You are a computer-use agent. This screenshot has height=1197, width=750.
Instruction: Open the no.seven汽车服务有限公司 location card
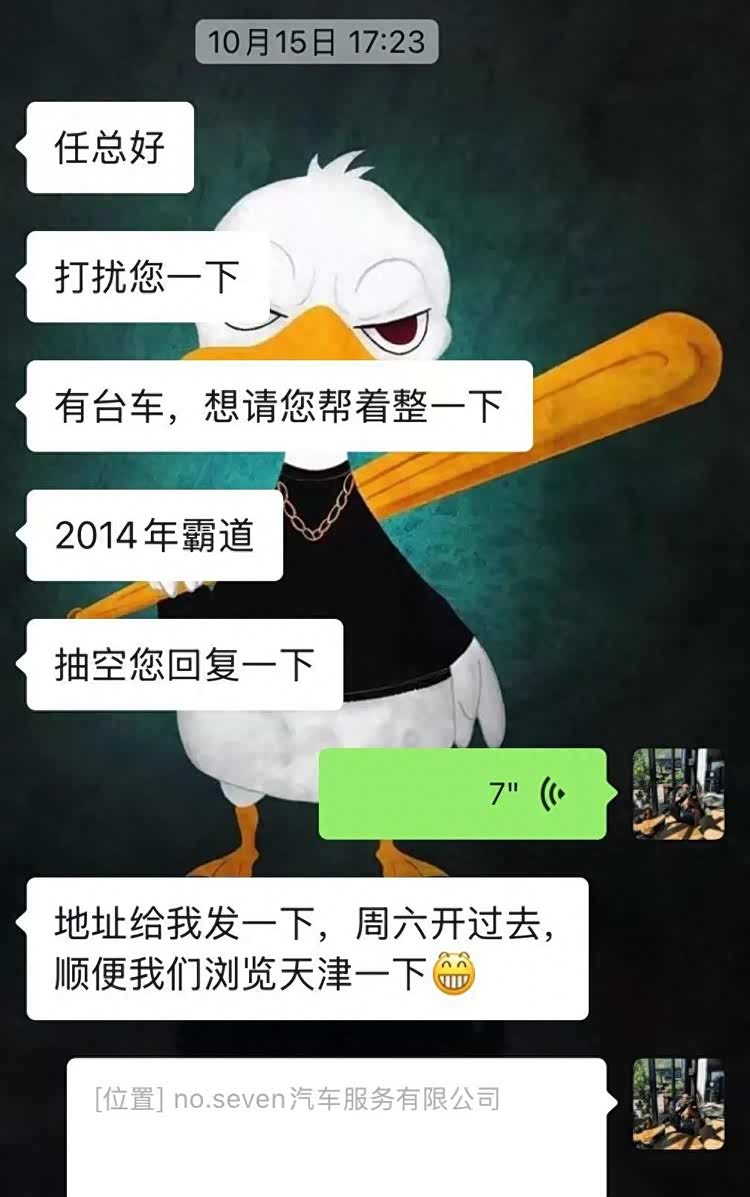click(x=336, y=1125)
